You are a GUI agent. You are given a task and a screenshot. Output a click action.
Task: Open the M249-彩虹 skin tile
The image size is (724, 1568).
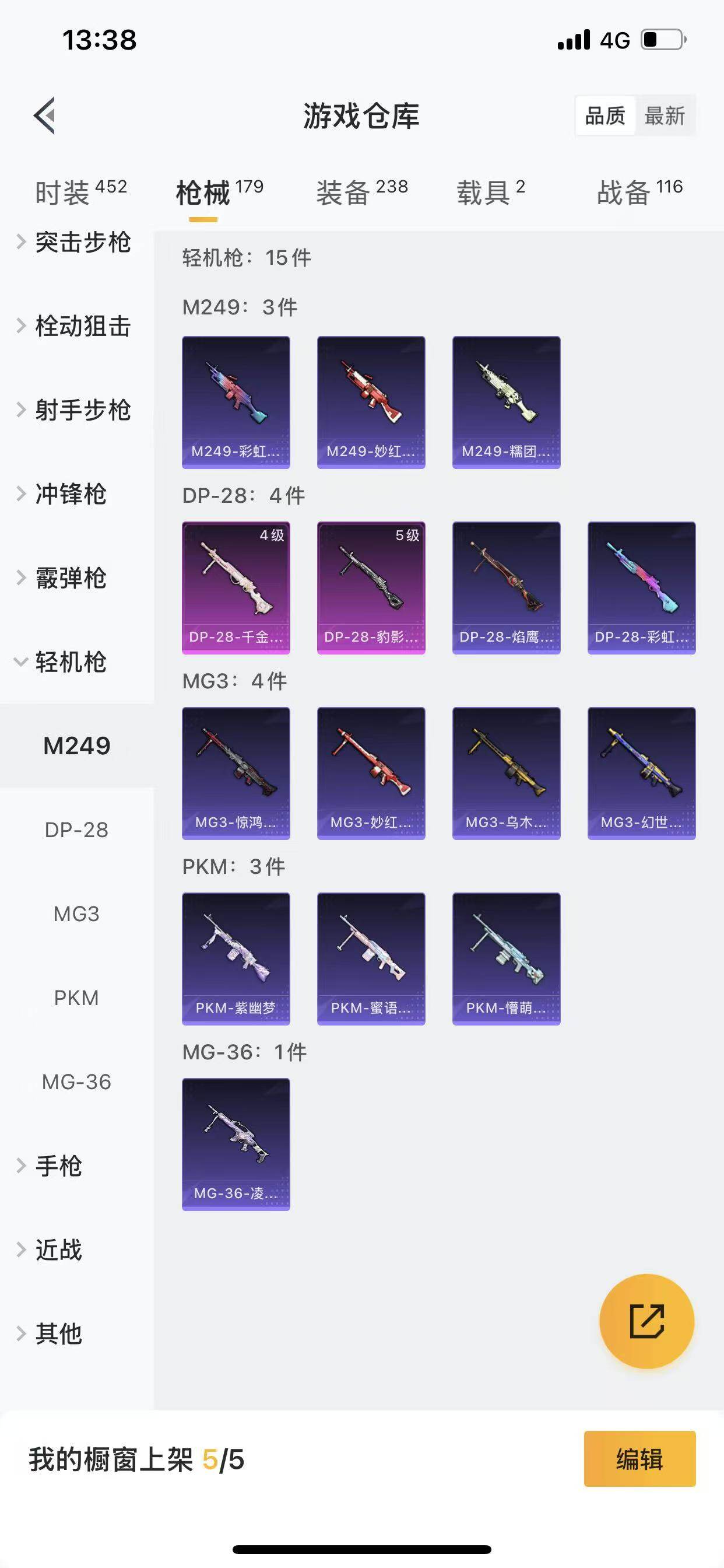(236, 402)
